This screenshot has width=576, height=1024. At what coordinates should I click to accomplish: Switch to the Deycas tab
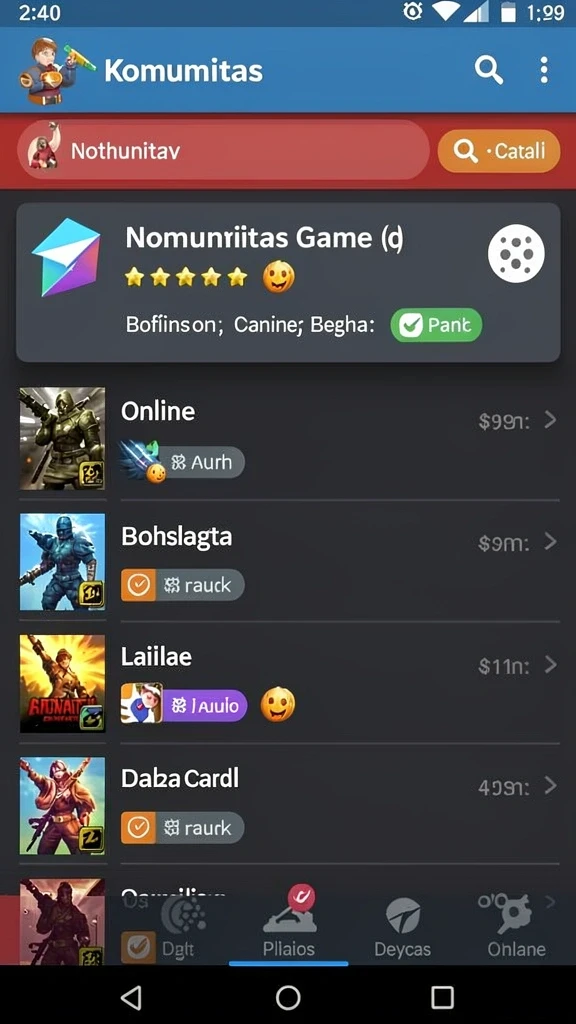(x=402, y=927)
